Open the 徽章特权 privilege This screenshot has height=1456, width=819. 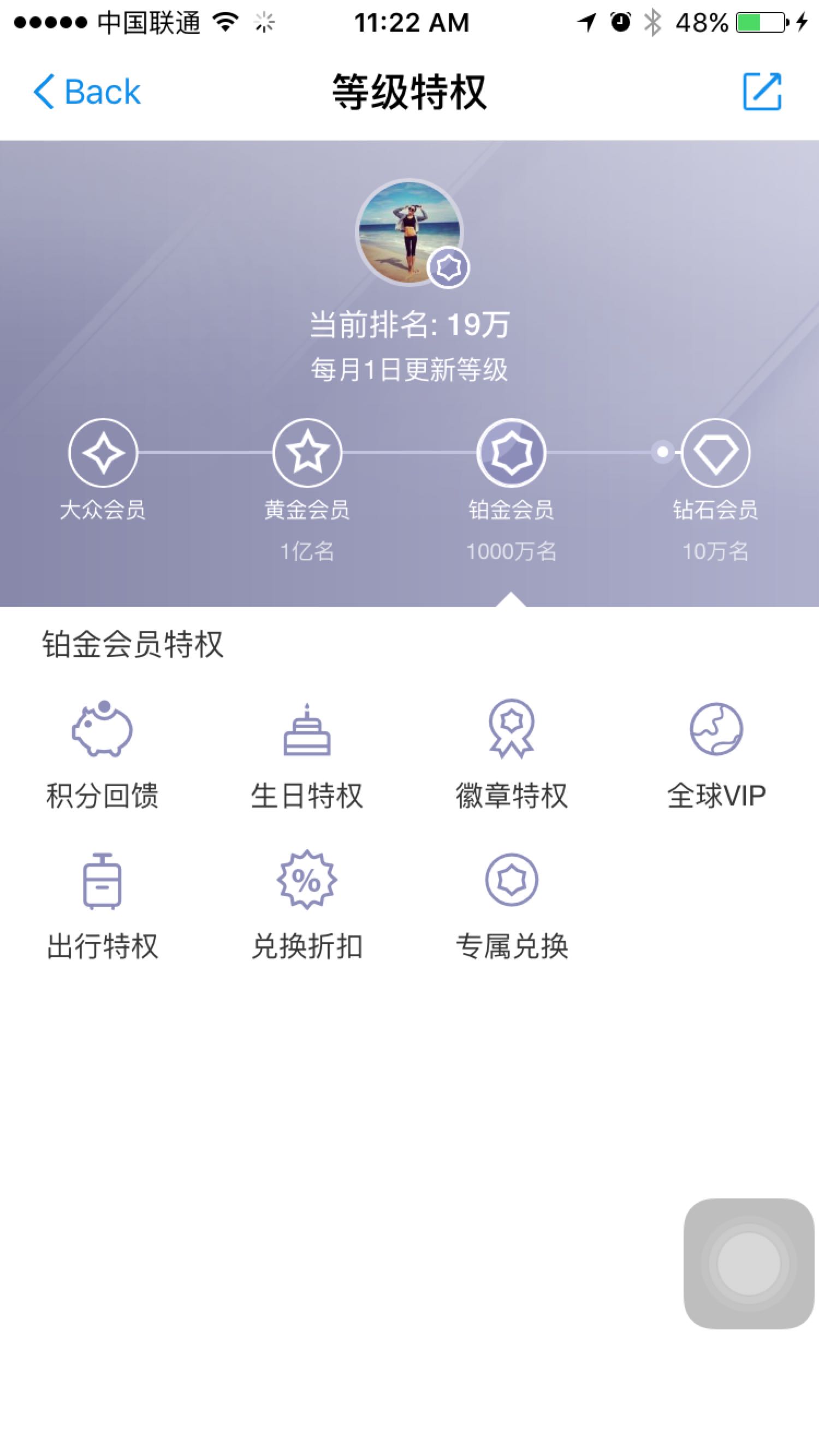click(x=511, y=755)
